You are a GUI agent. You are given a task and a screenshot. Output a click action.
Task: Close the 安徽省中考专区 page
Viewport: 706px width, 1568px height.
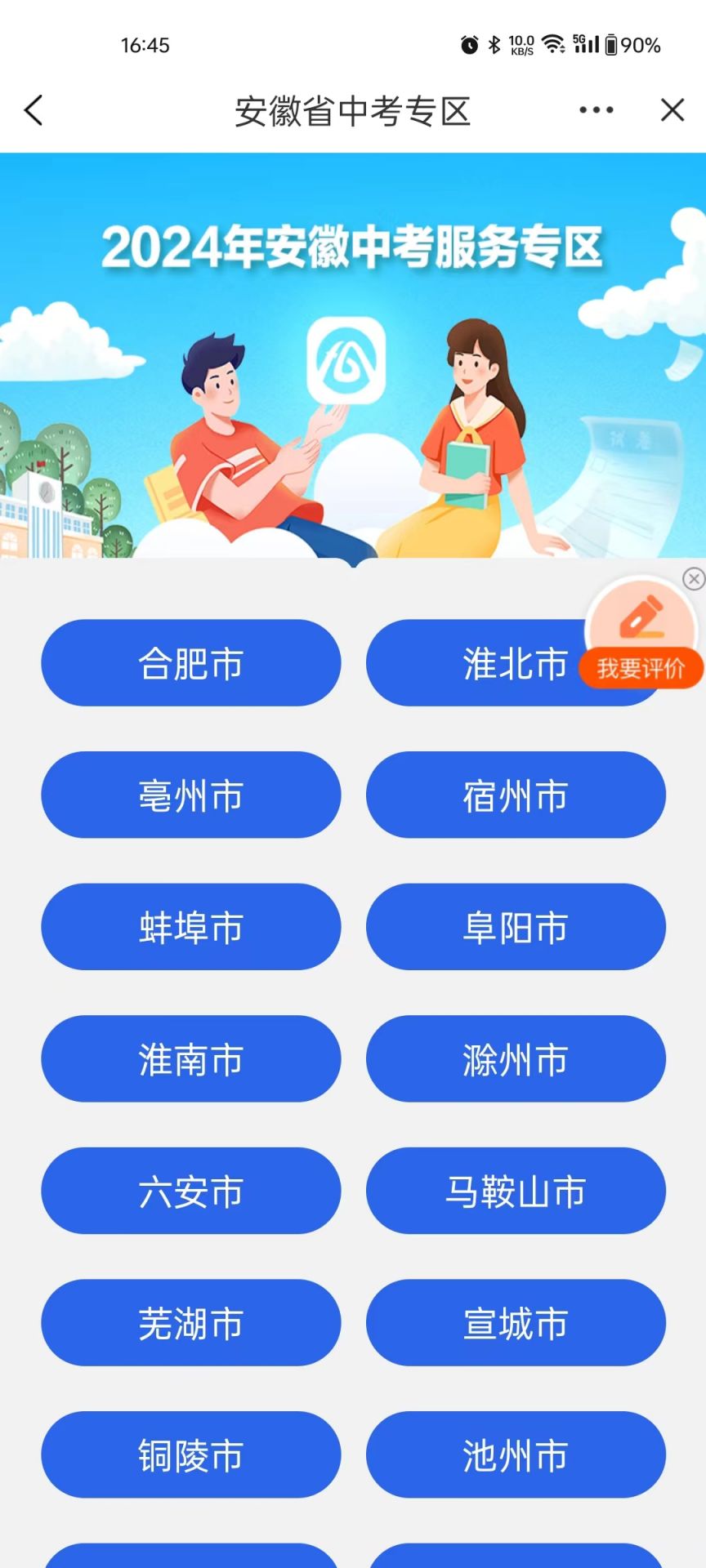click(x=672, y=110)
